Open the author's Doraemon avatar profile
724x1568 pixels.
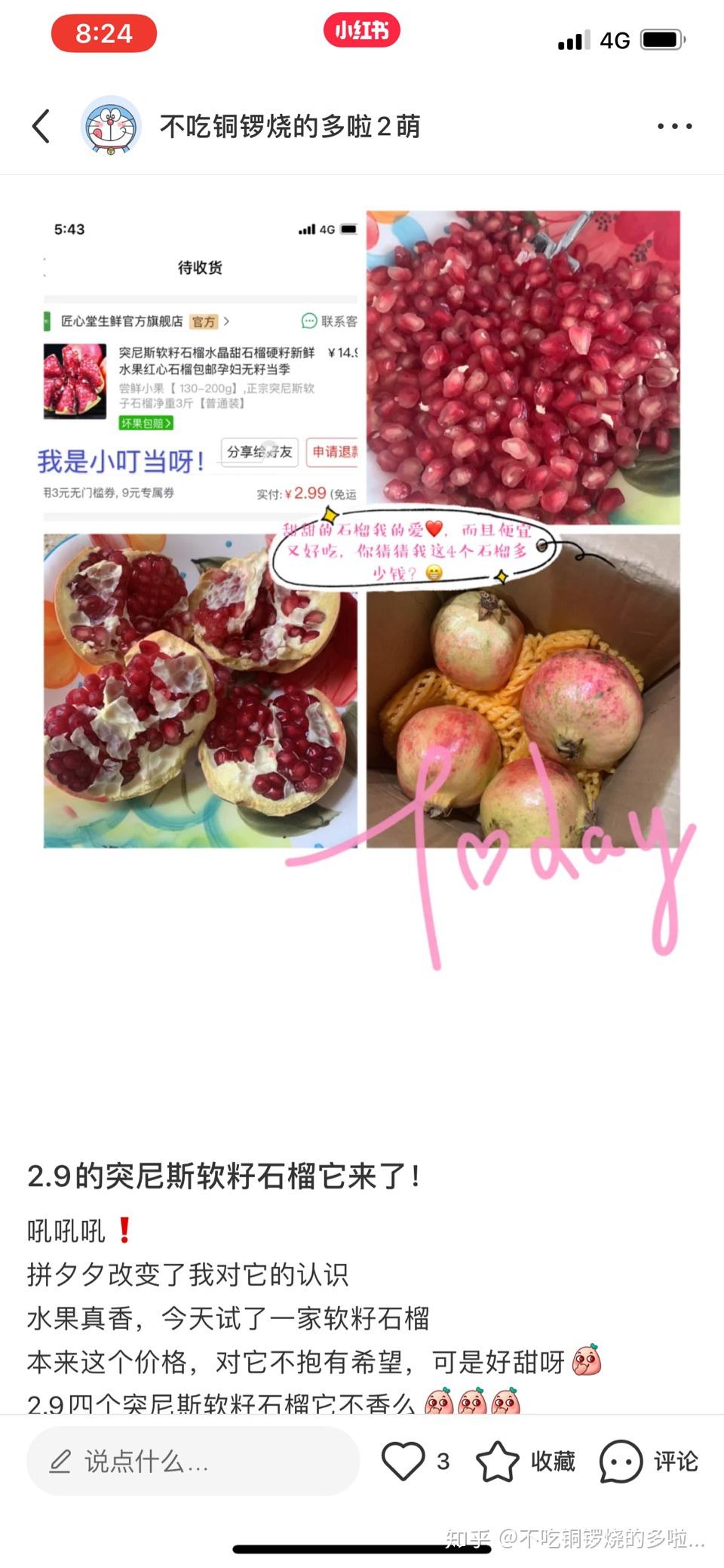(x=111, y=126)
